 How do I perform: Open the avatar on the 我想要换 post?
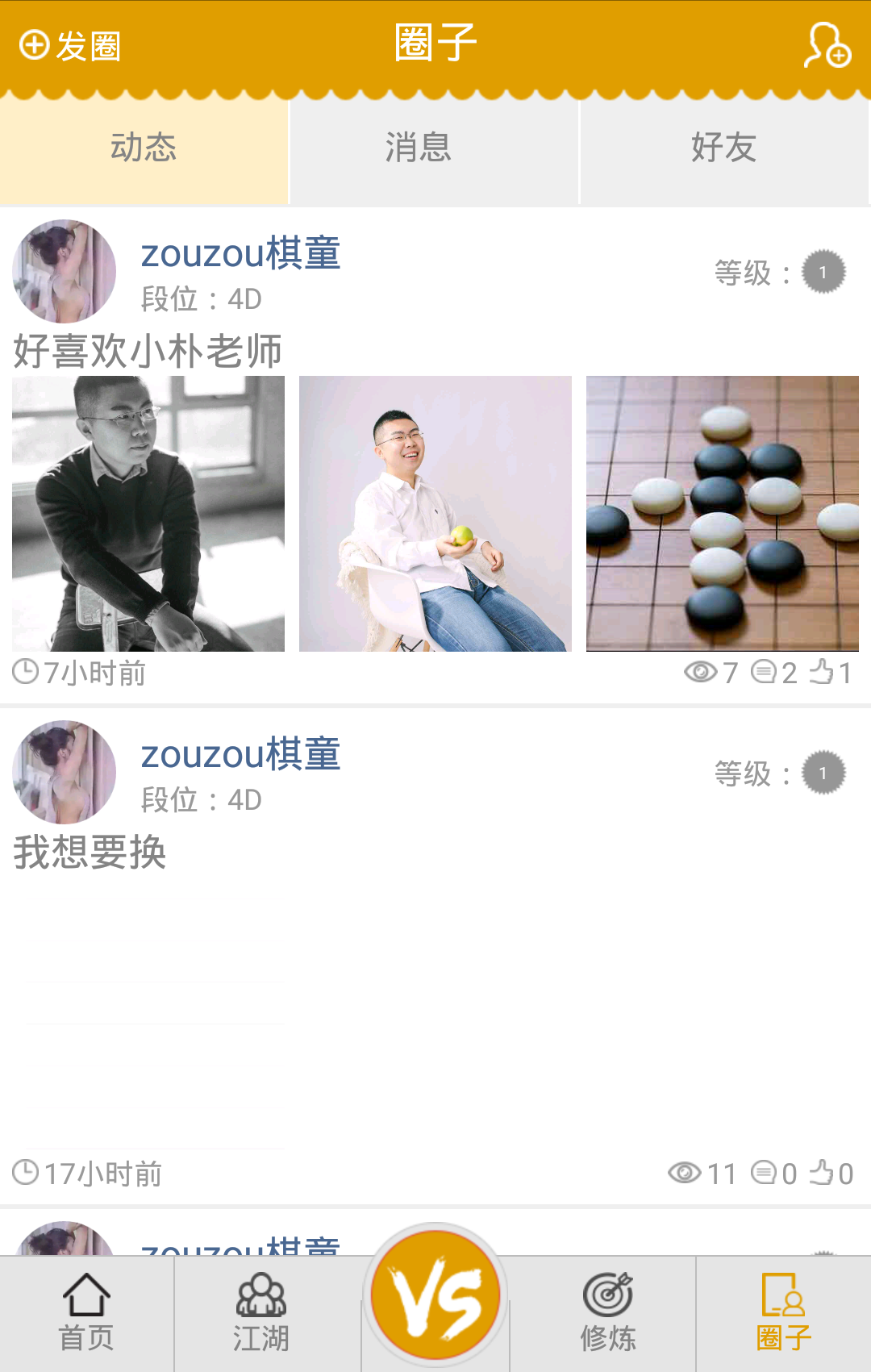click(x=65, y=772)
